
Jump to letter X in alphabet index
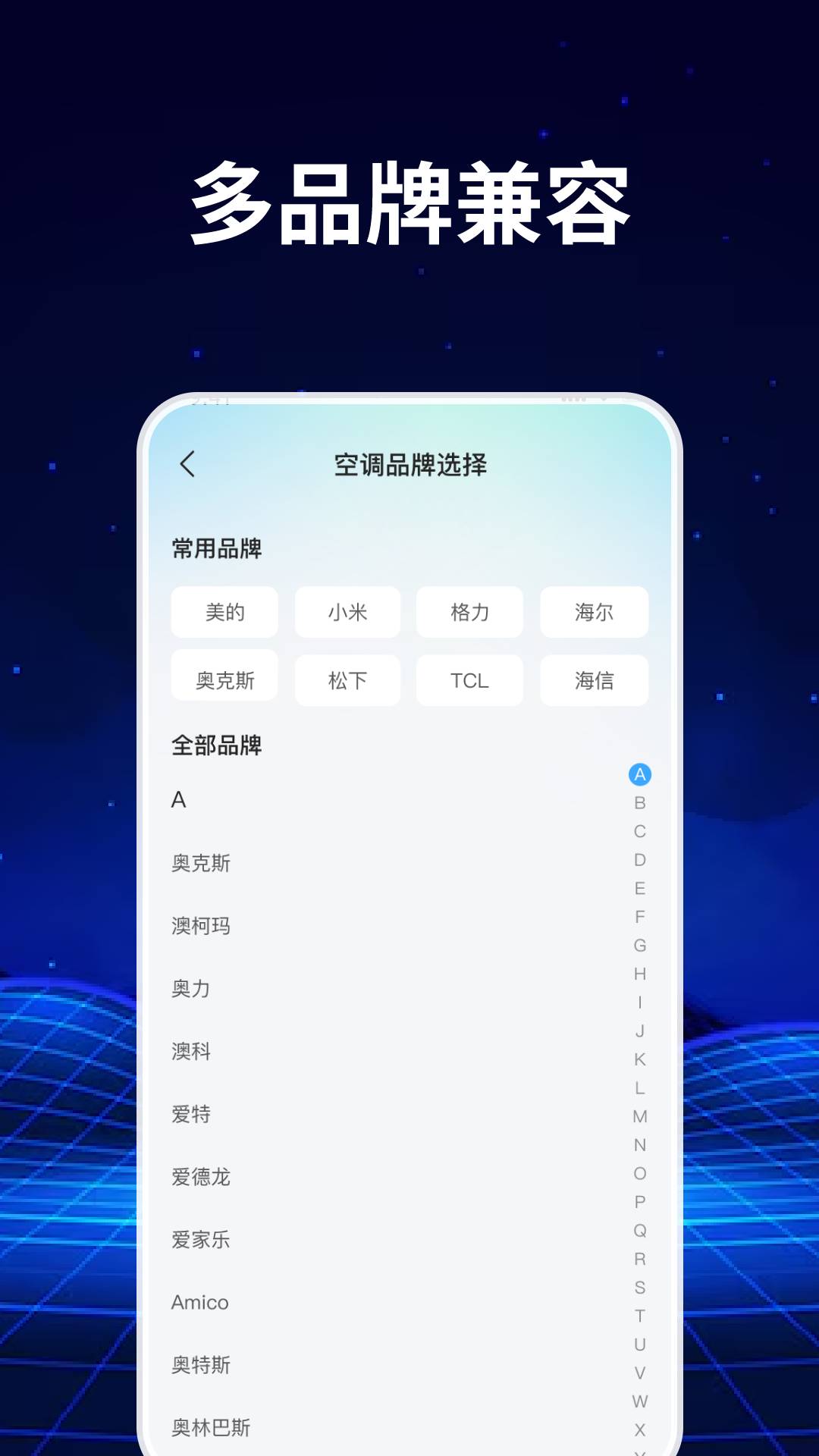click(x=639, y=1419)
